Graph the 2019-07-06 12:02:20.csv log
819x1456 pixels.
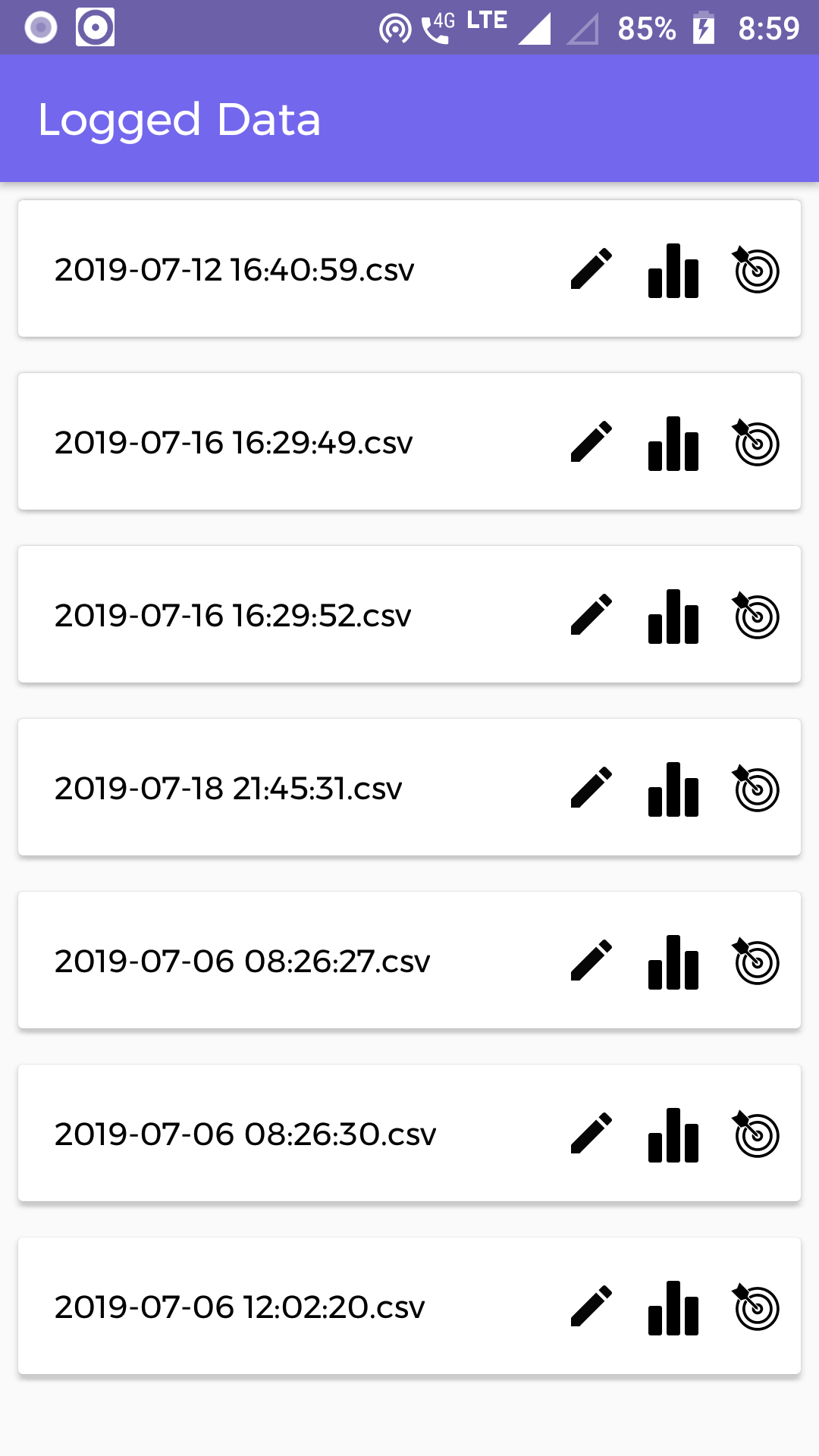click(673, 1307)
